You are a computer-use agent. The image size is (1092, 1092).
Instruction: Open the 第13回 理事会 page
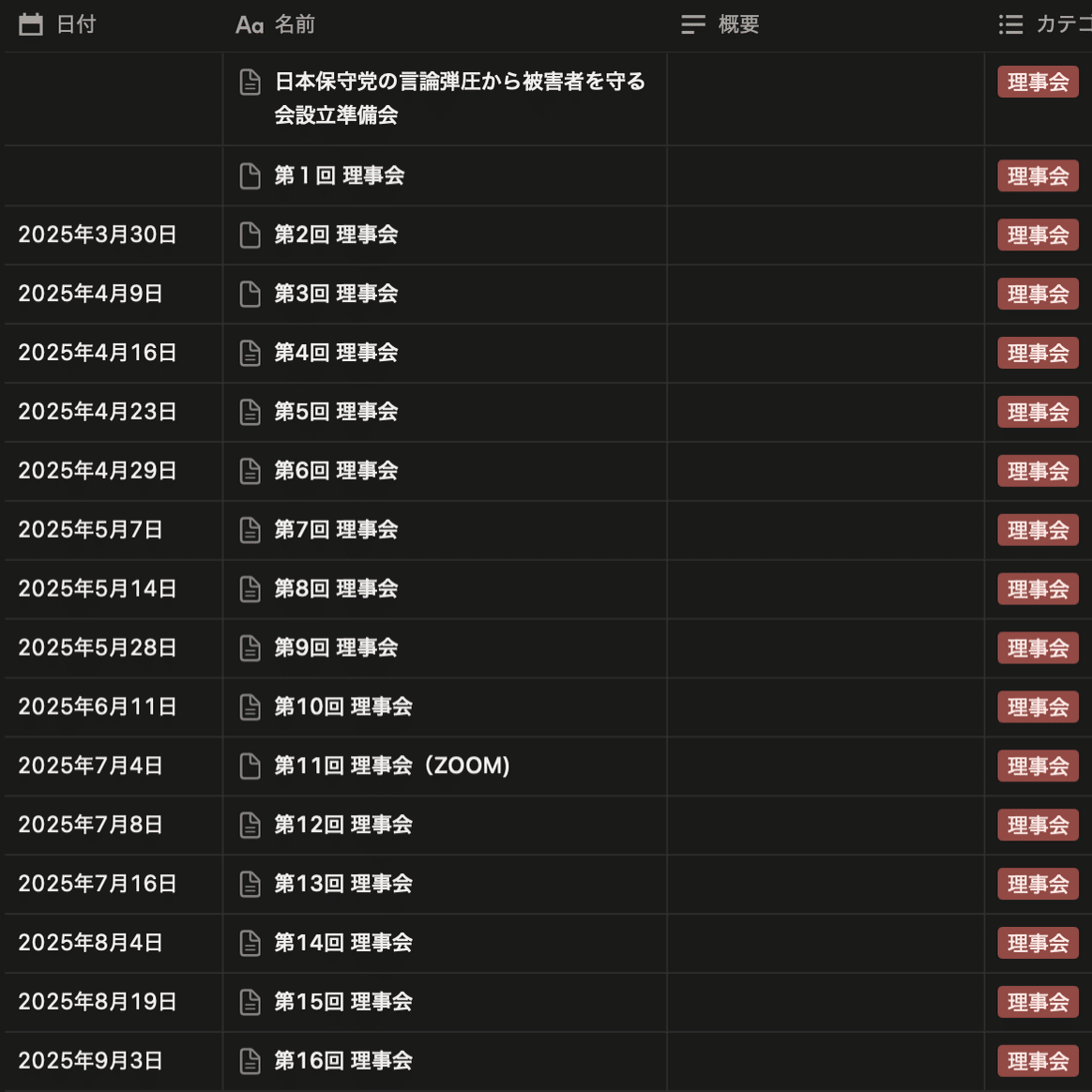(343, 884)
